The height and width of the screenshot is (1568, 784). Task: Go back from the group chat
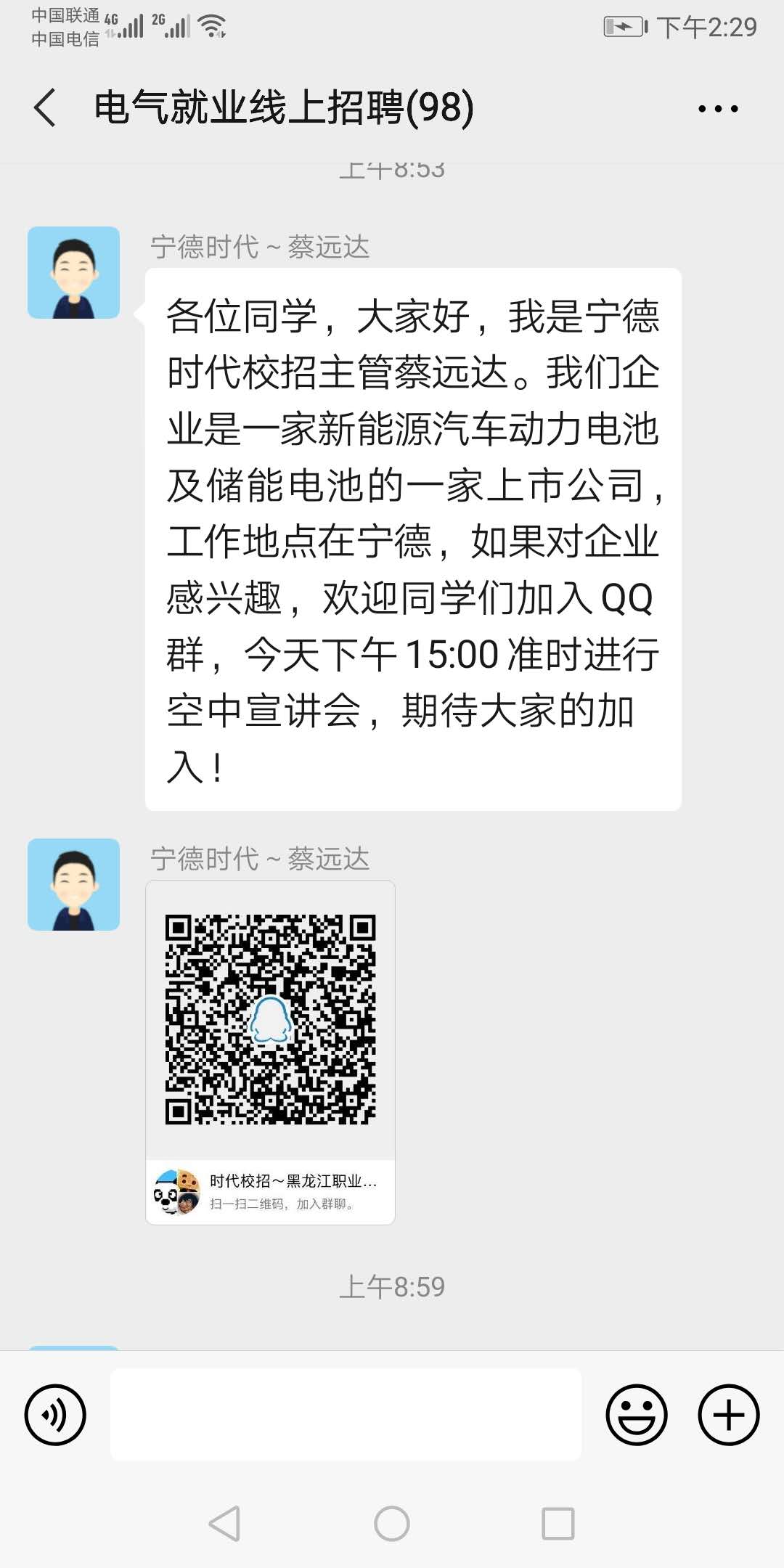pos(45,108)
